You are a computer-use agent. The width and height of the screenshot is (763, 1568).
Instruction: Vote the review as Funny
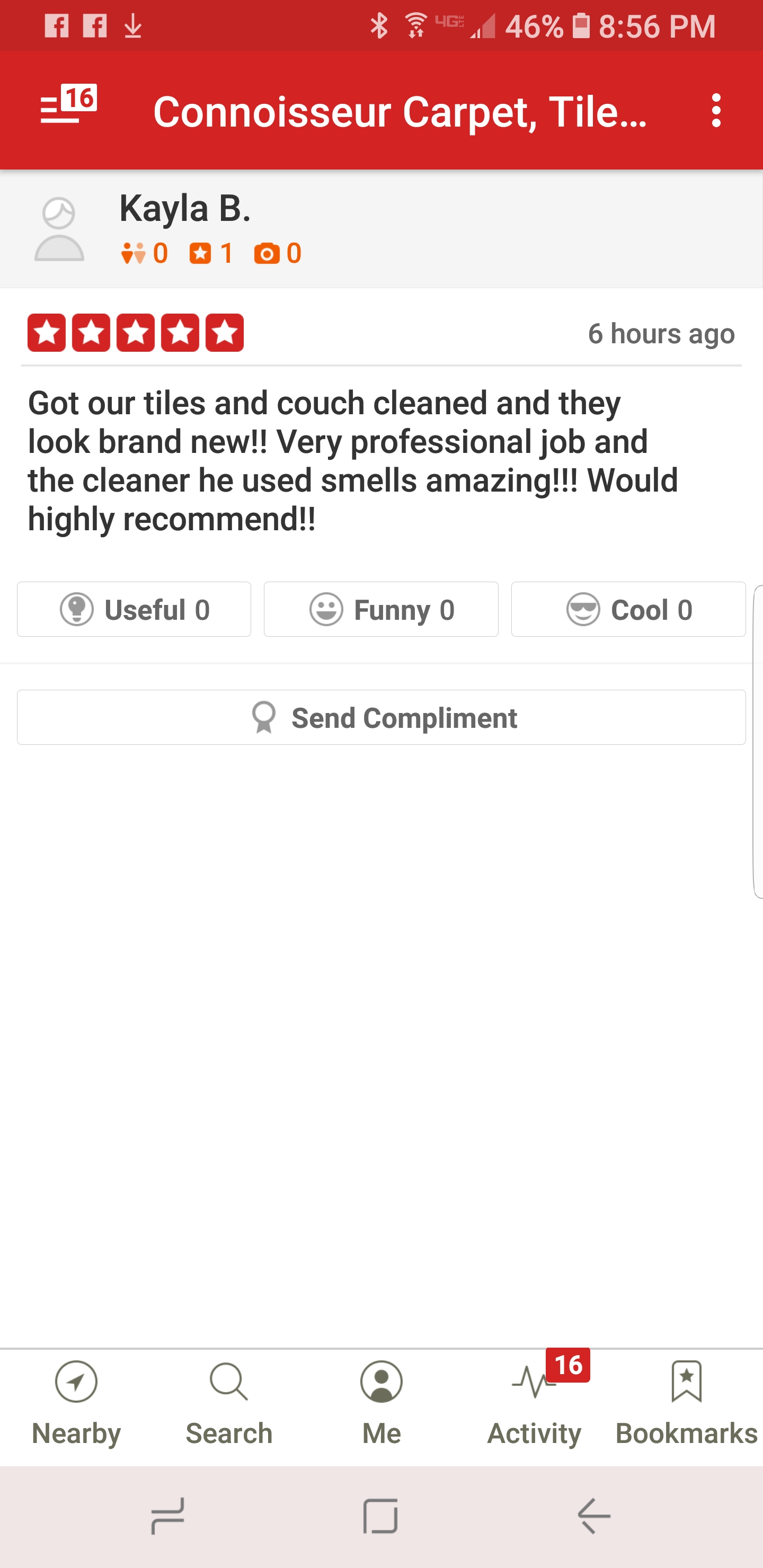[380, 609]
